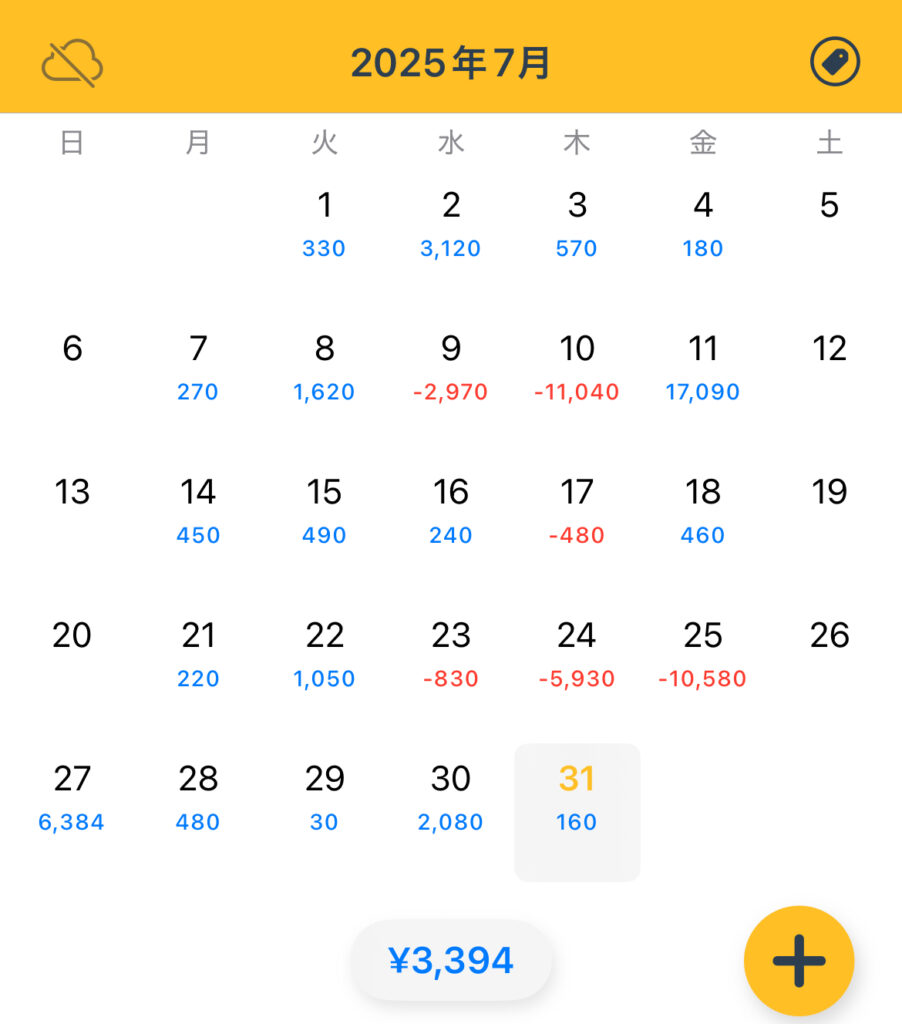Add a new entry with plus button

799,960
